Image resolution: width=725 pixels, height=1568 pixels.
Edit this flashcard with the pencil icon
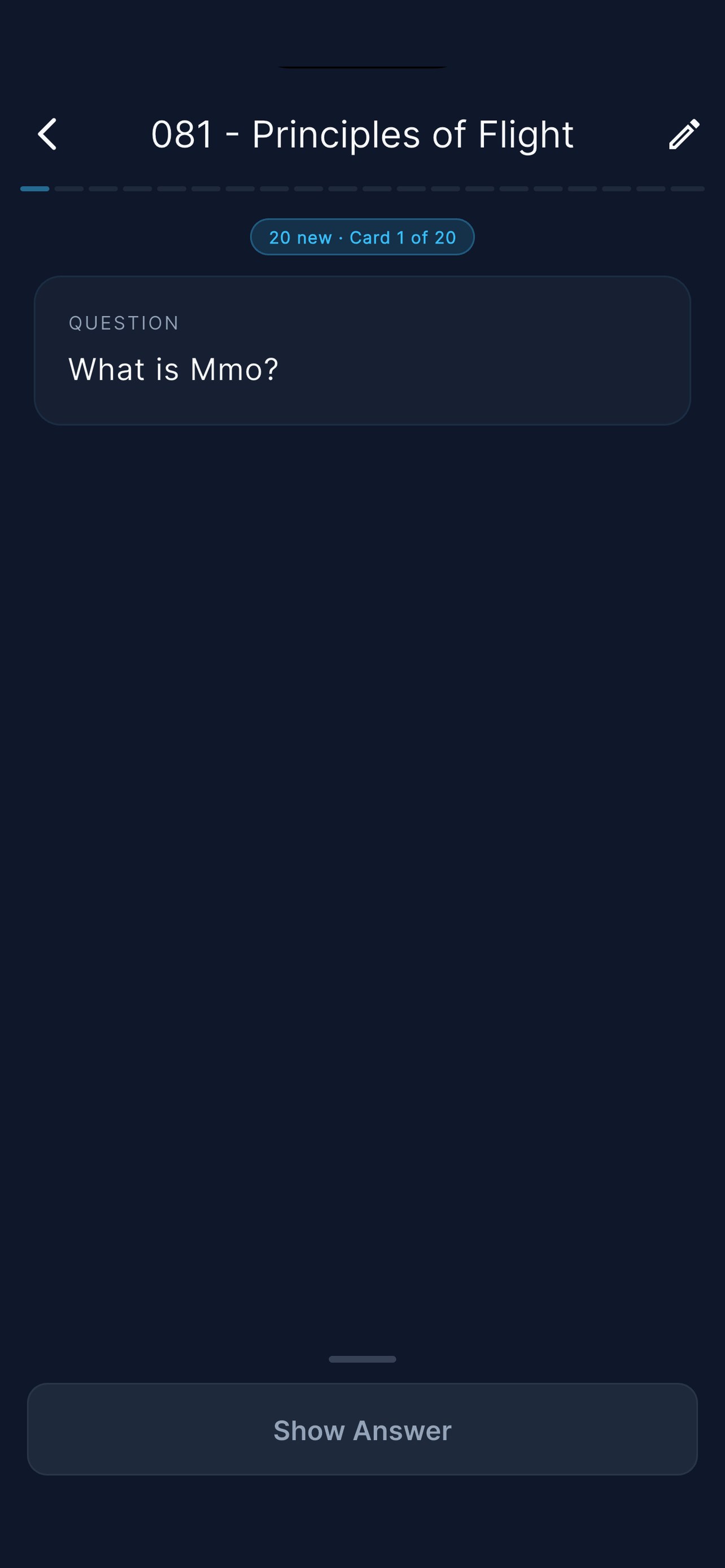coord(684,134)
